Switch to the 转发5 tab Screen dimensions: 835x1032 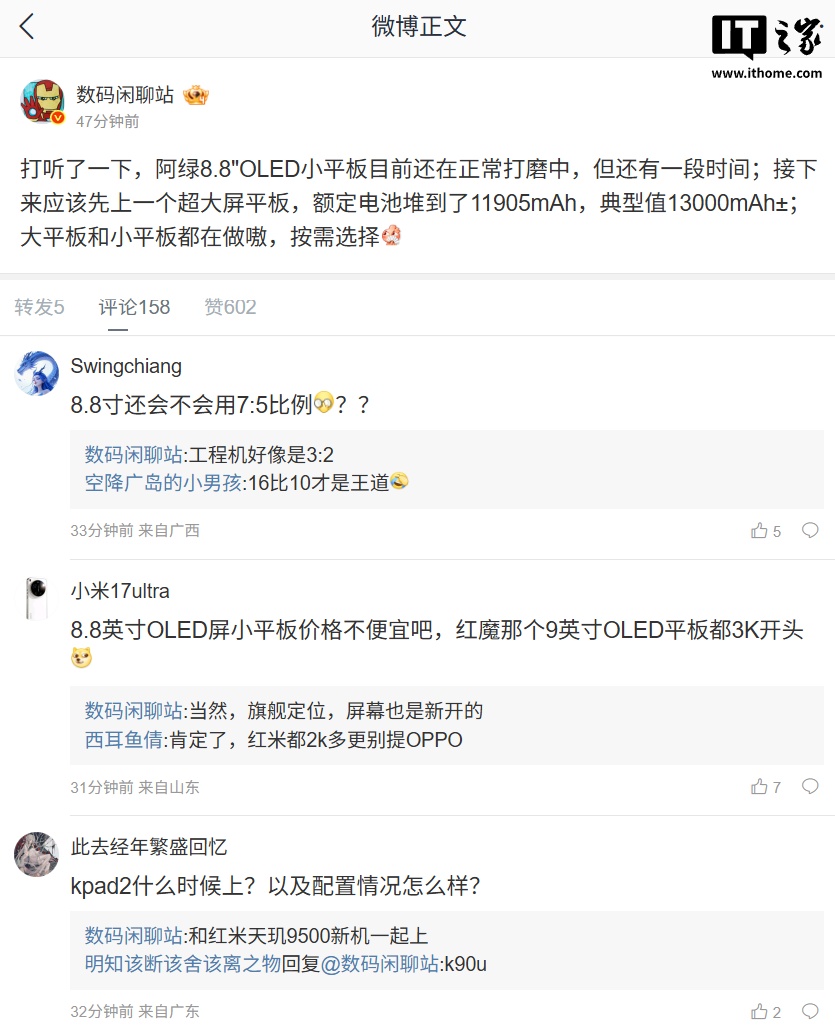click(40, 307)
